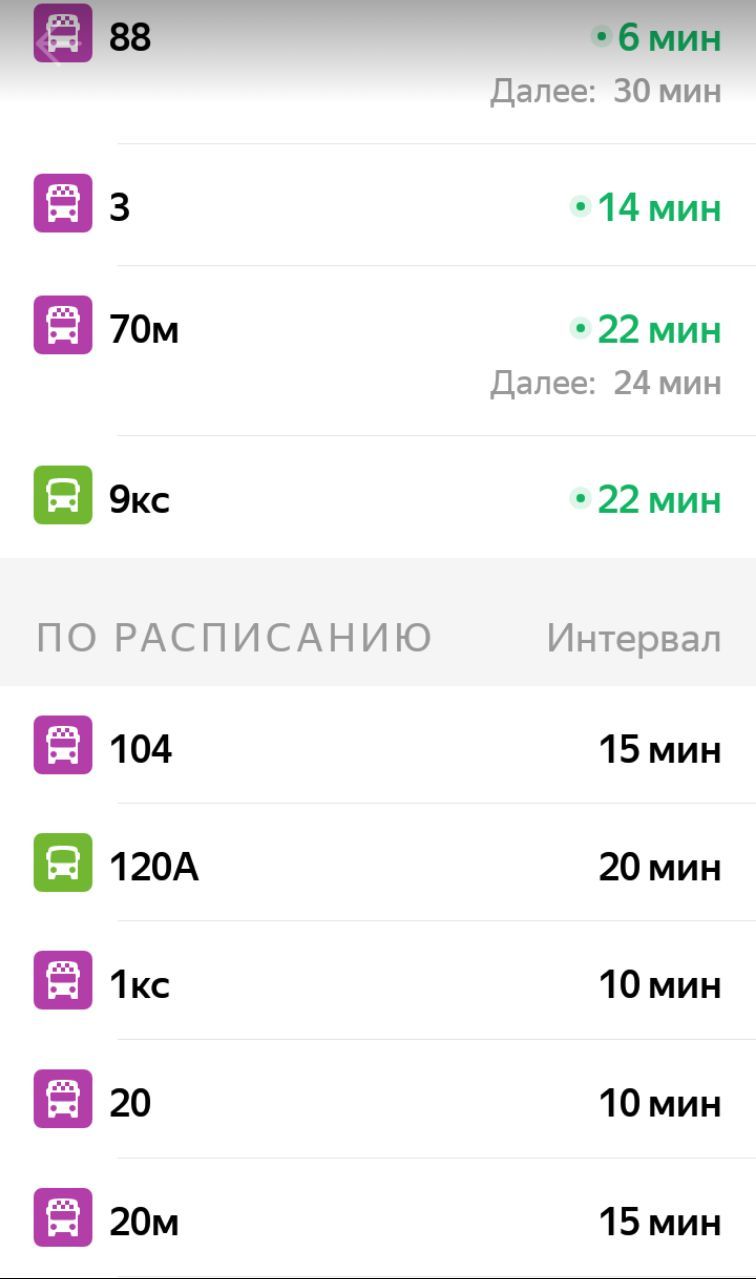View scheduled route 104
Screen dimensions: 756x1279
[378, 745]
